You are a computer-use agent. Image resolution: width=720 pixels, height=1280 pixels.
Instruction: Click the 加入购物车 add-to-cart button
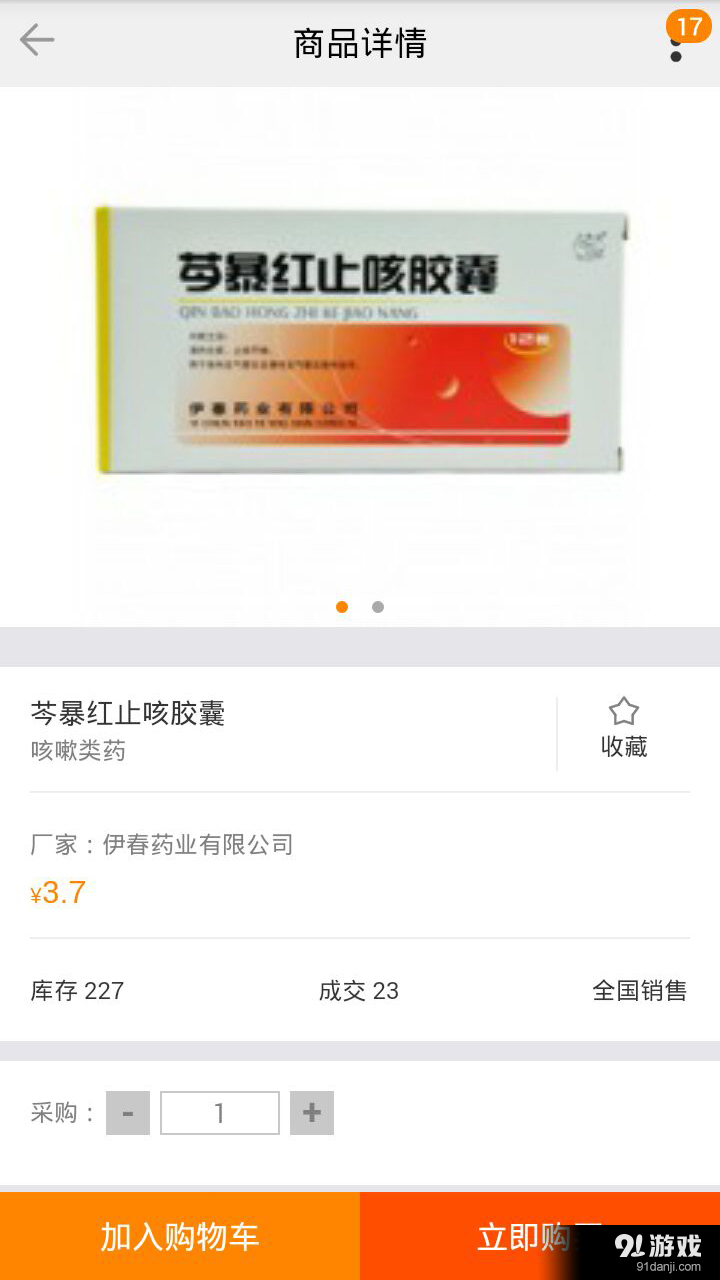[180, 1236]
